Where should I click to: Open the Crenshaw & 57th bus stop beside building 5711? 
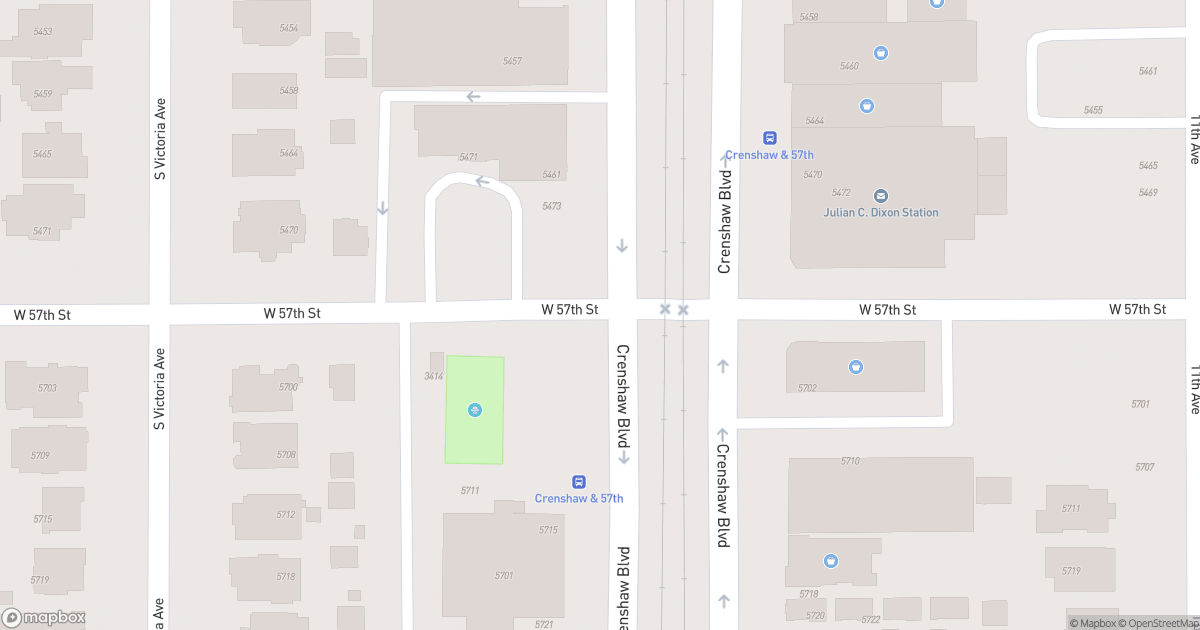578,482
